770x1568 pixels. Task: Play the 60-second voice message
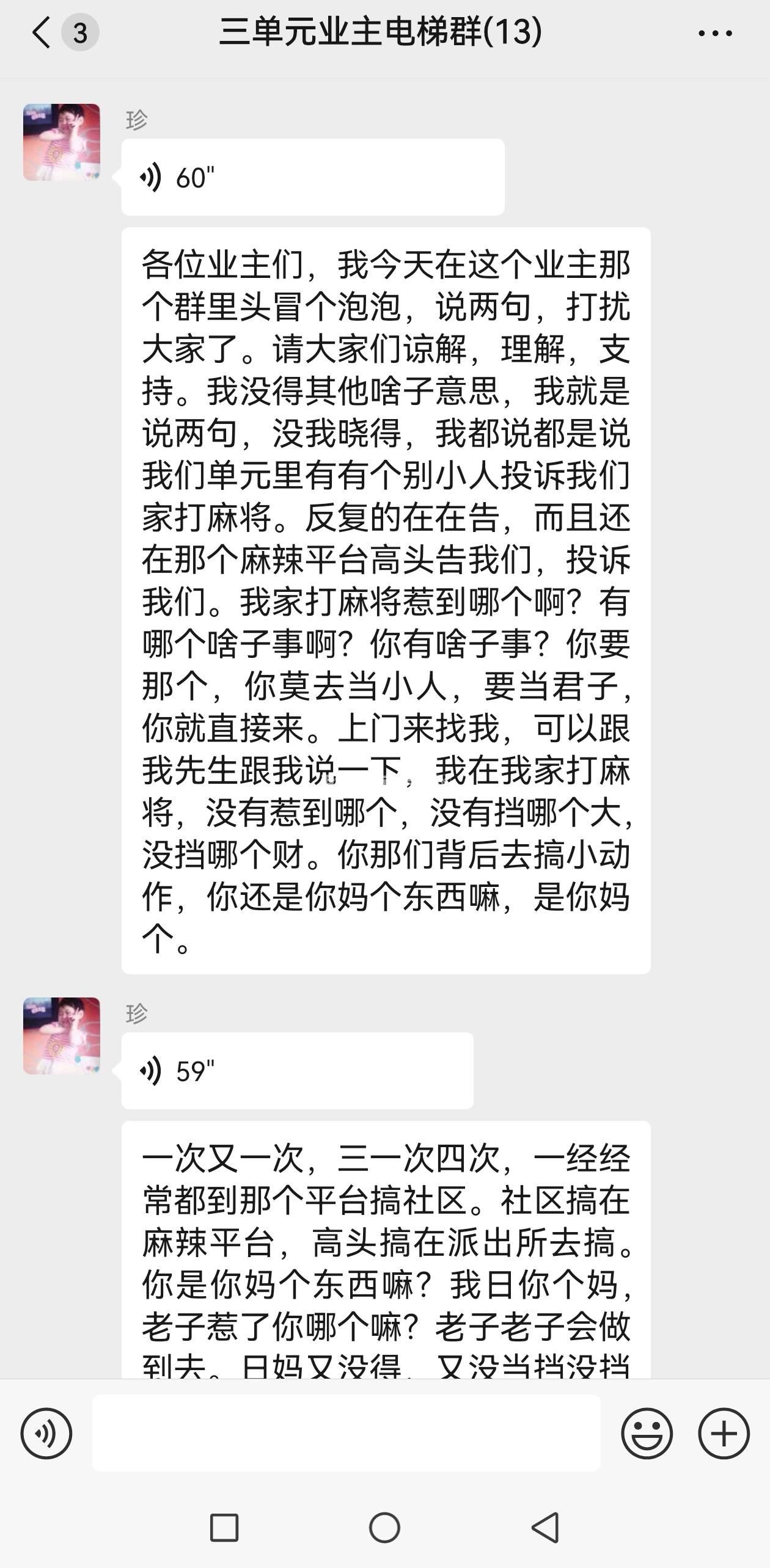click(312, 177)
